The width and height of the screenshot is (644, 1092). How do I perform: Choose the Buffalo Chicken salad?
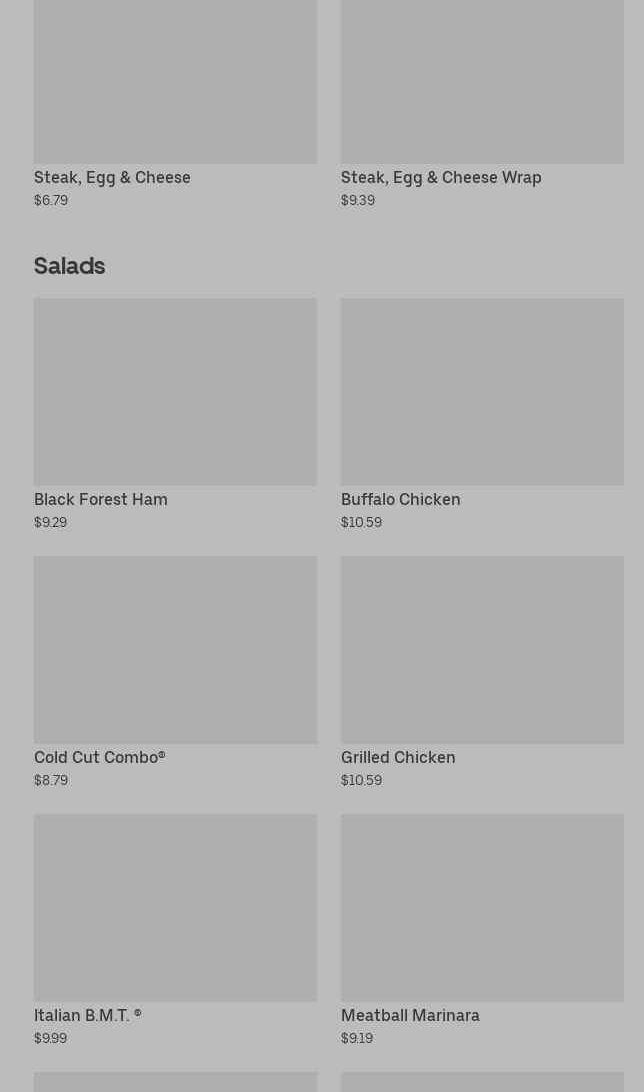[x=482, y=414]
